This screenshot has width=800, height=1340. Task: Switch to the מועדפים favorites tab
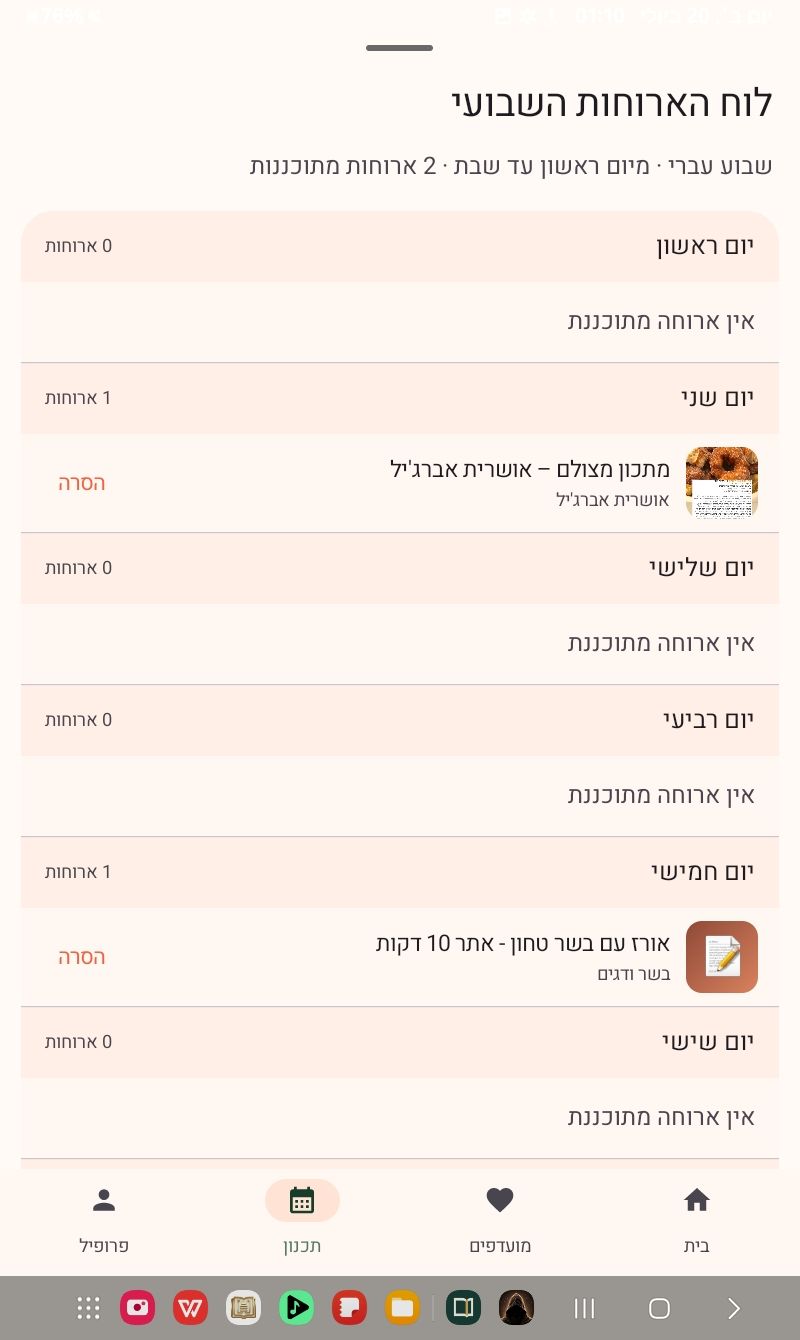pos(500,1220)
